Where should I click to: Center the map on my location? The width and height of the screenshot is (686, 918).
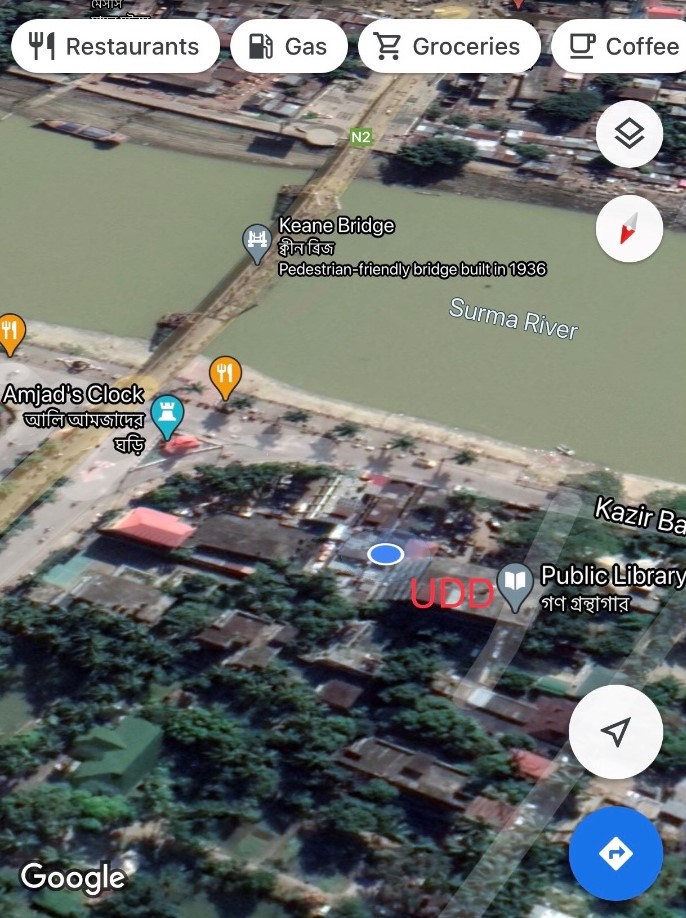[x=615, y=731]
